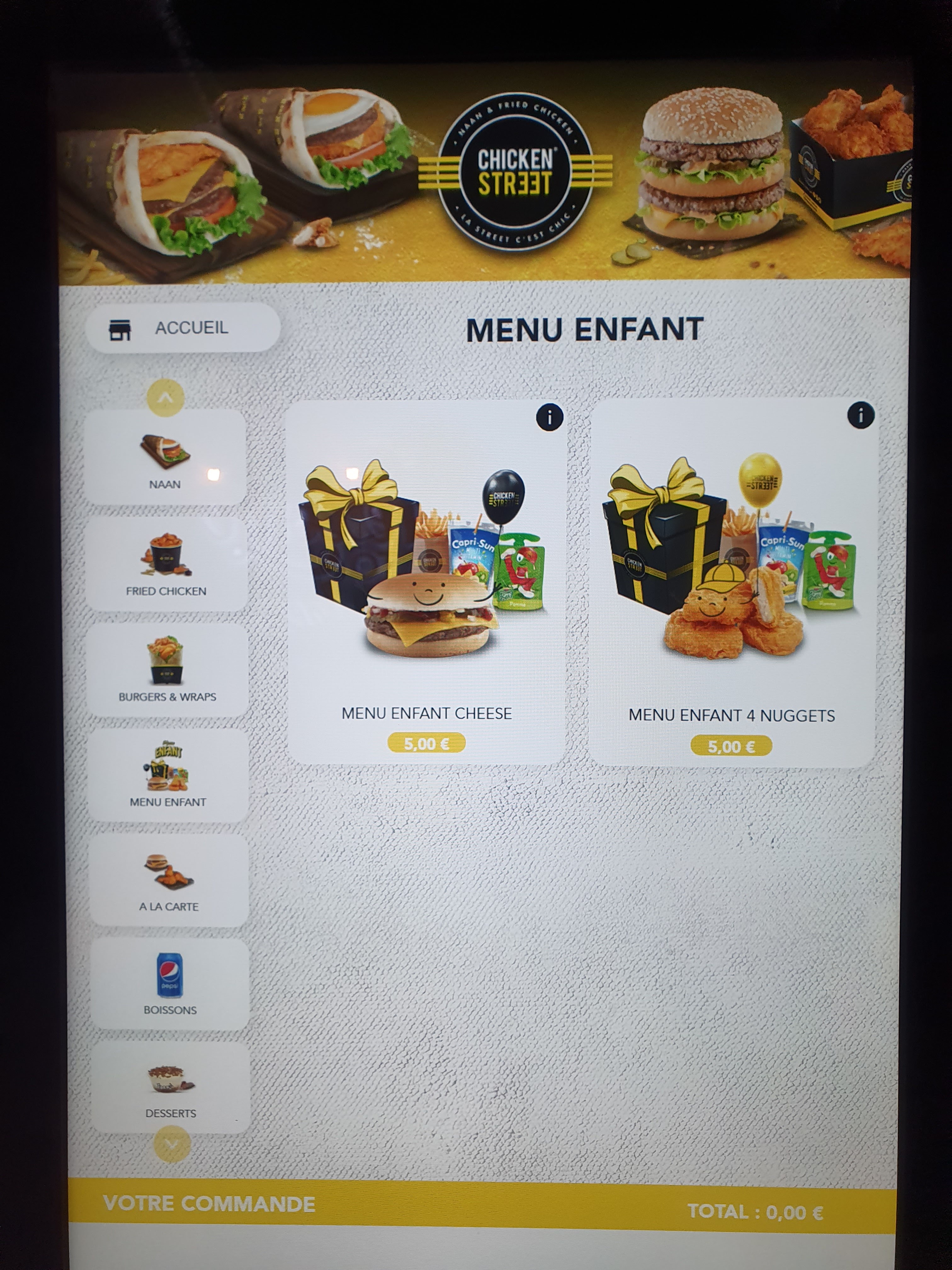Tap the up arrow above the categories
952x1270 pixels.
165,396
